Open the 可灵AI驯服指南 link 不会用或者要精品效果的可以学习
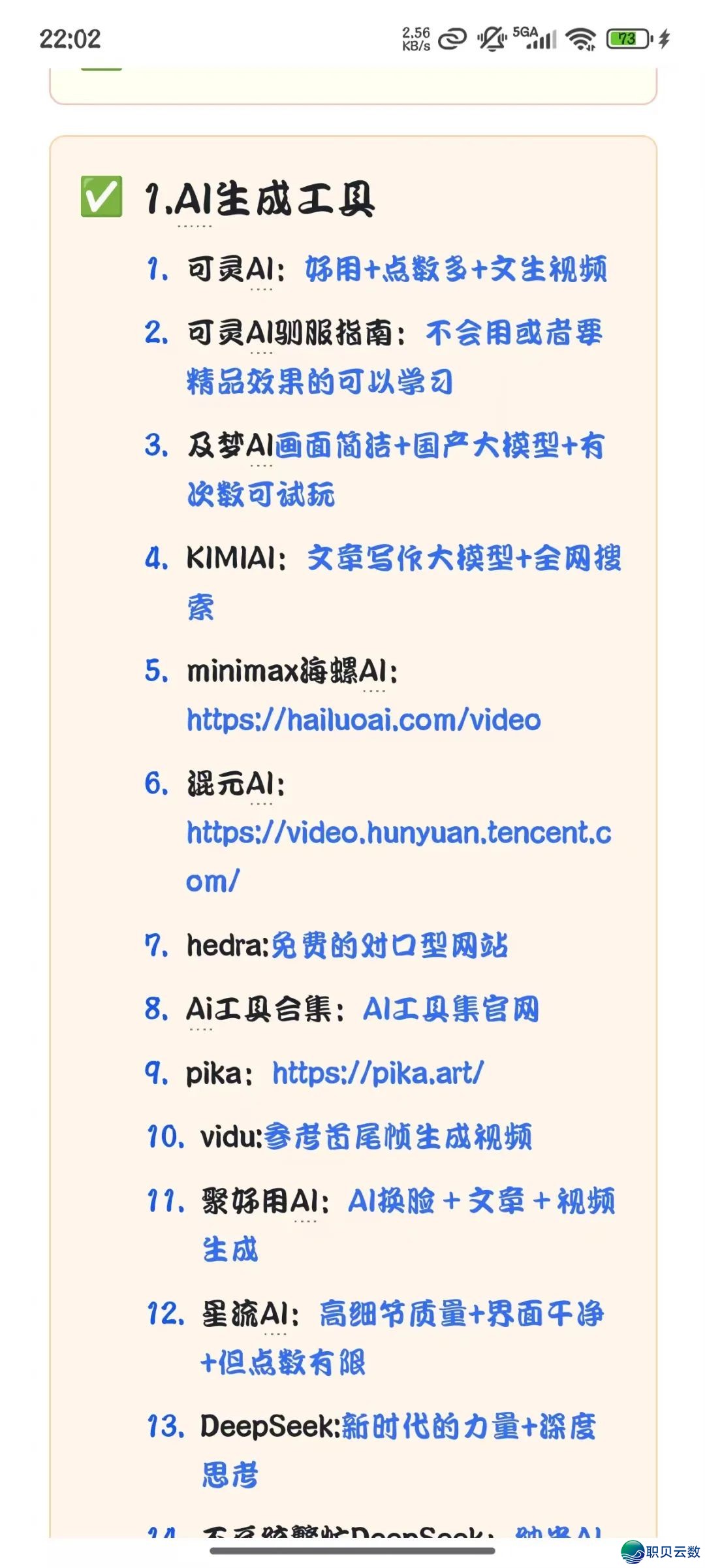The width and height of the screenshot is (705, 1568). coord(513,333)
